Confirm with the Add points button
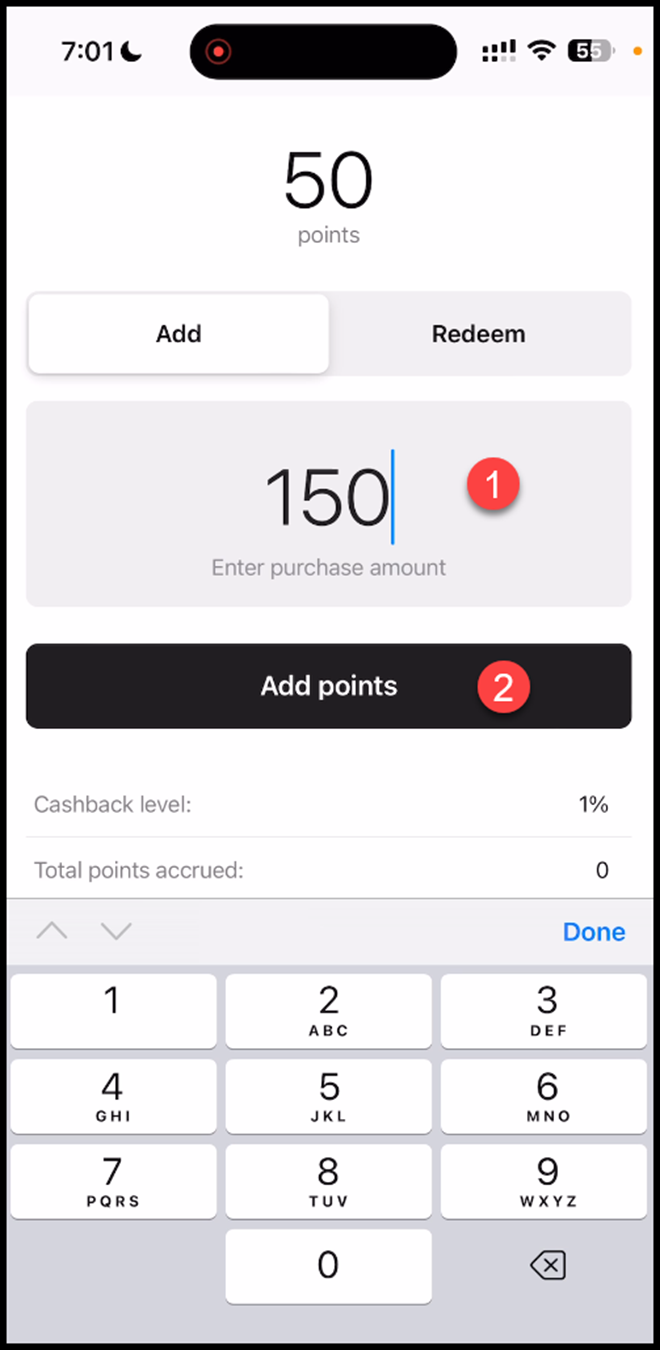Image resolution: width=660 pixels, height=1350 pixels. click(x=328, y=686)
